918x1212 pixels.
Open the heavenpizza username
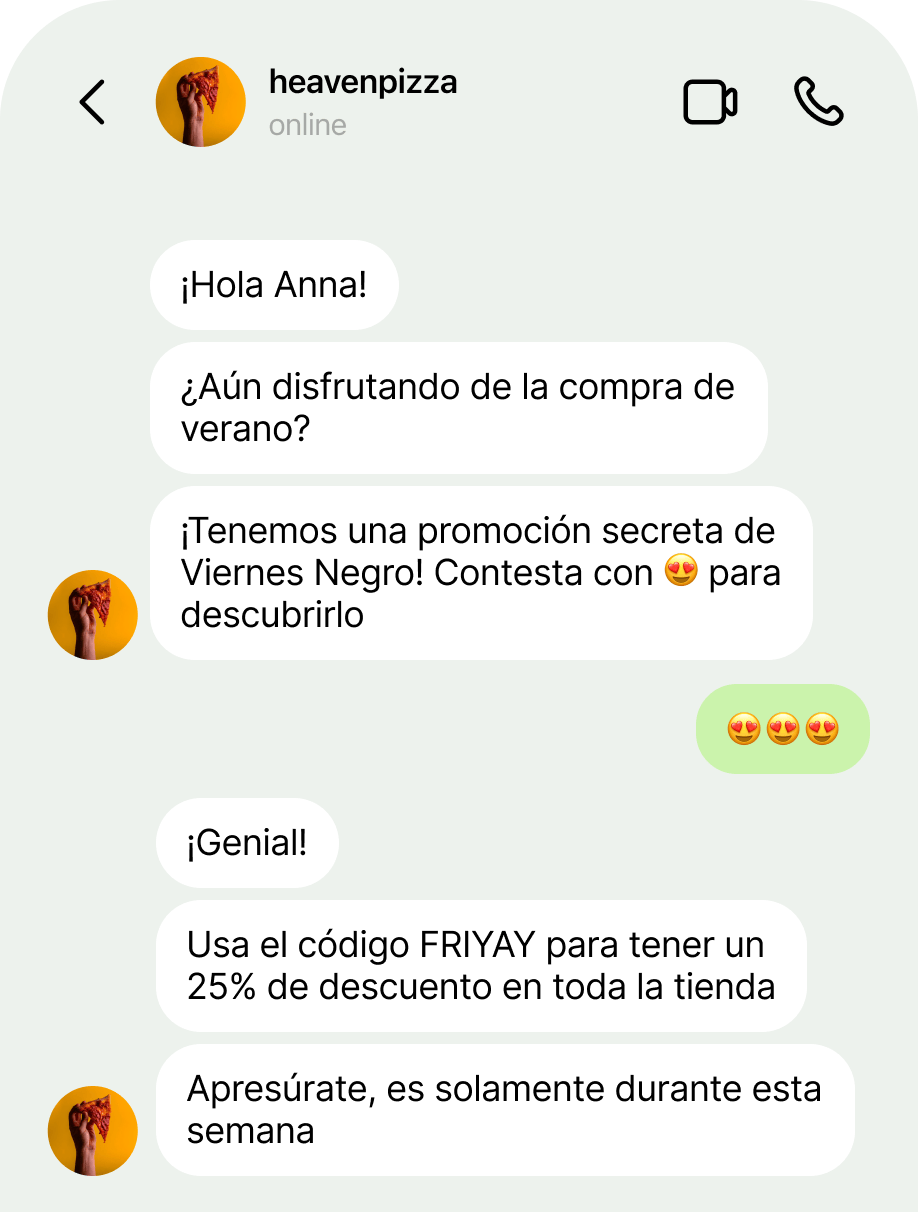click(x=362, y=83)
